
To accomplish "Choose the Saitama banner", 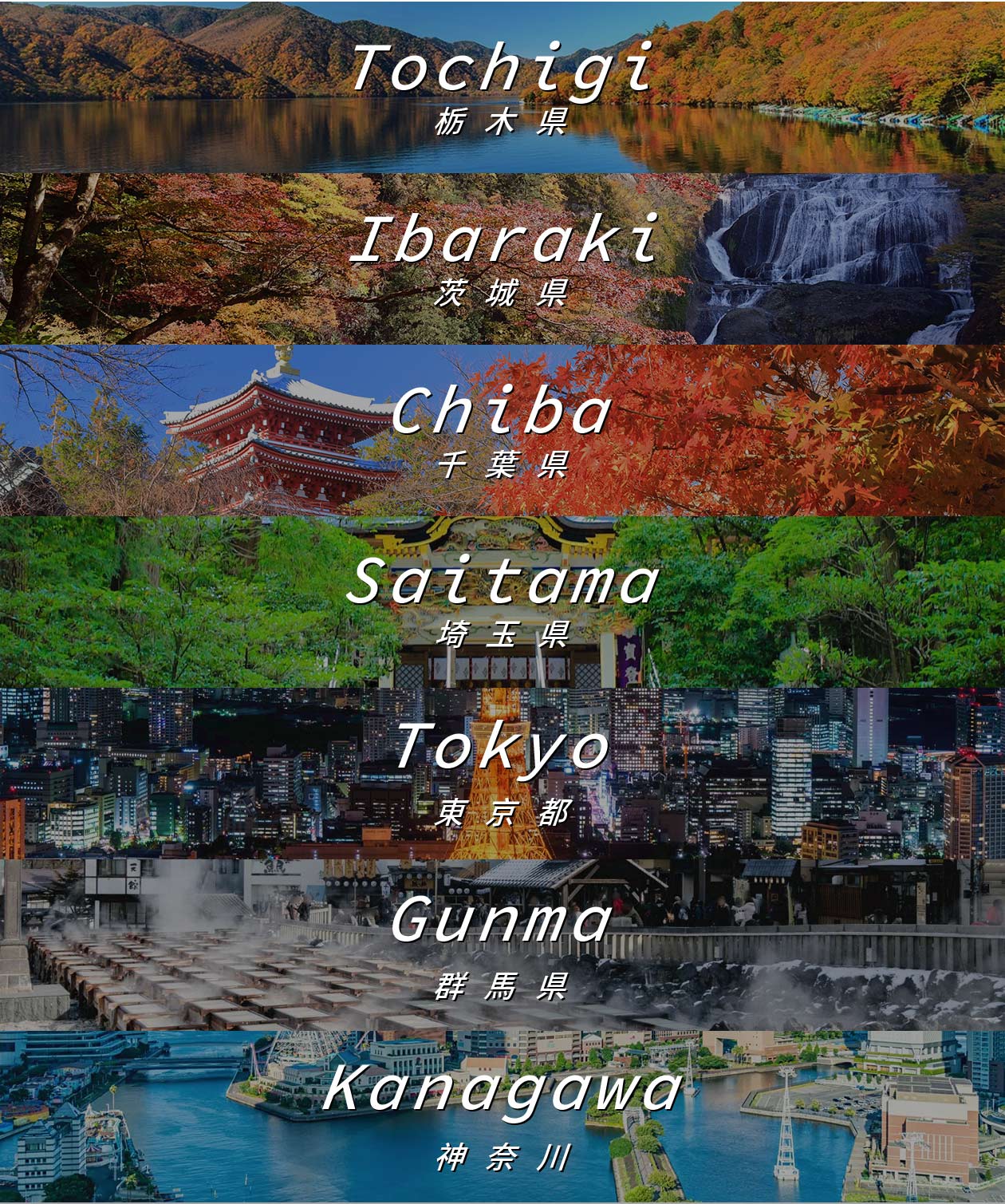I will pyautogui.click(x=503, y=602).
